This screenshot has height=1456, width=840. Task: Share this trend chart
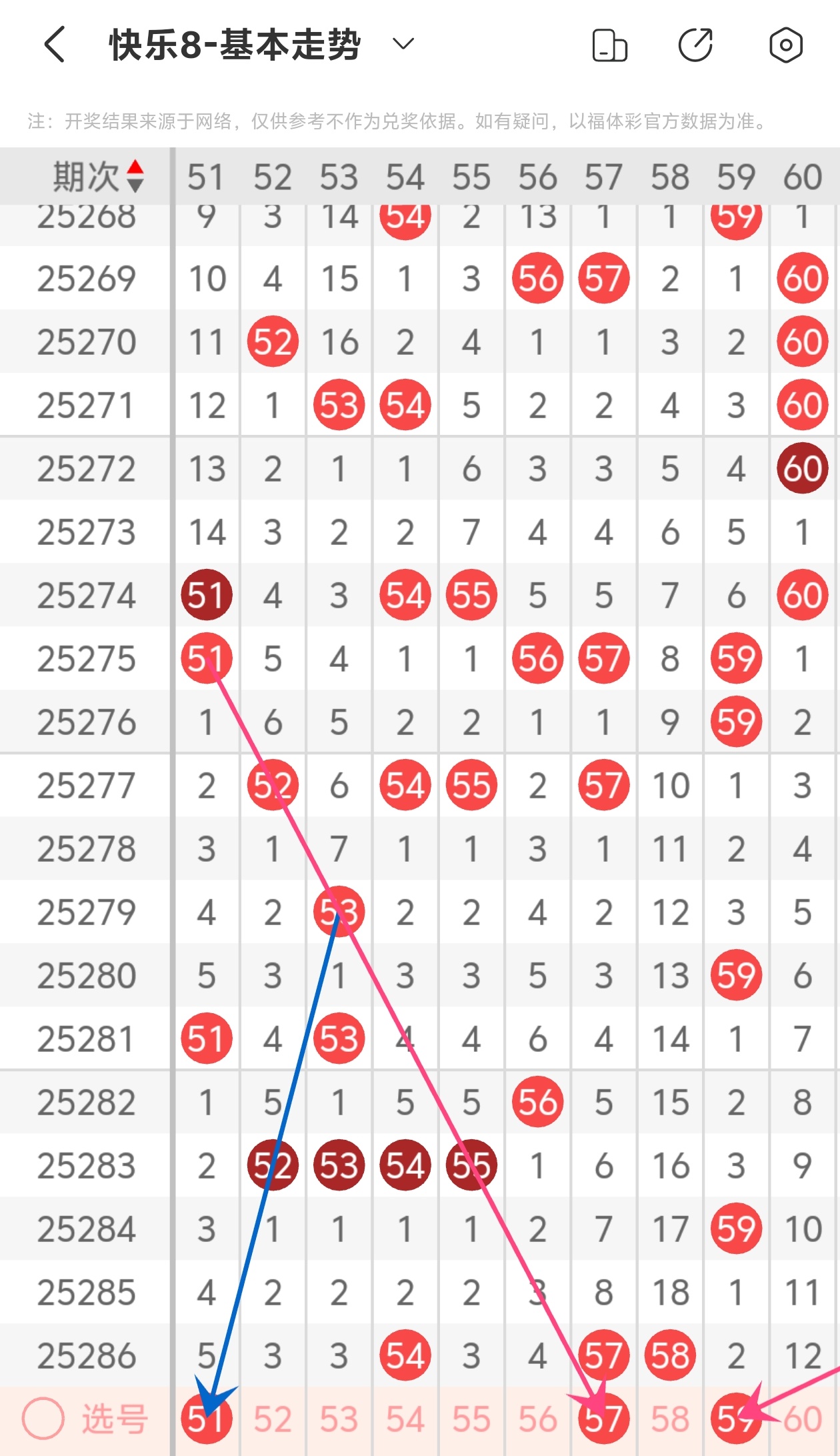click(x=695, y=45)
